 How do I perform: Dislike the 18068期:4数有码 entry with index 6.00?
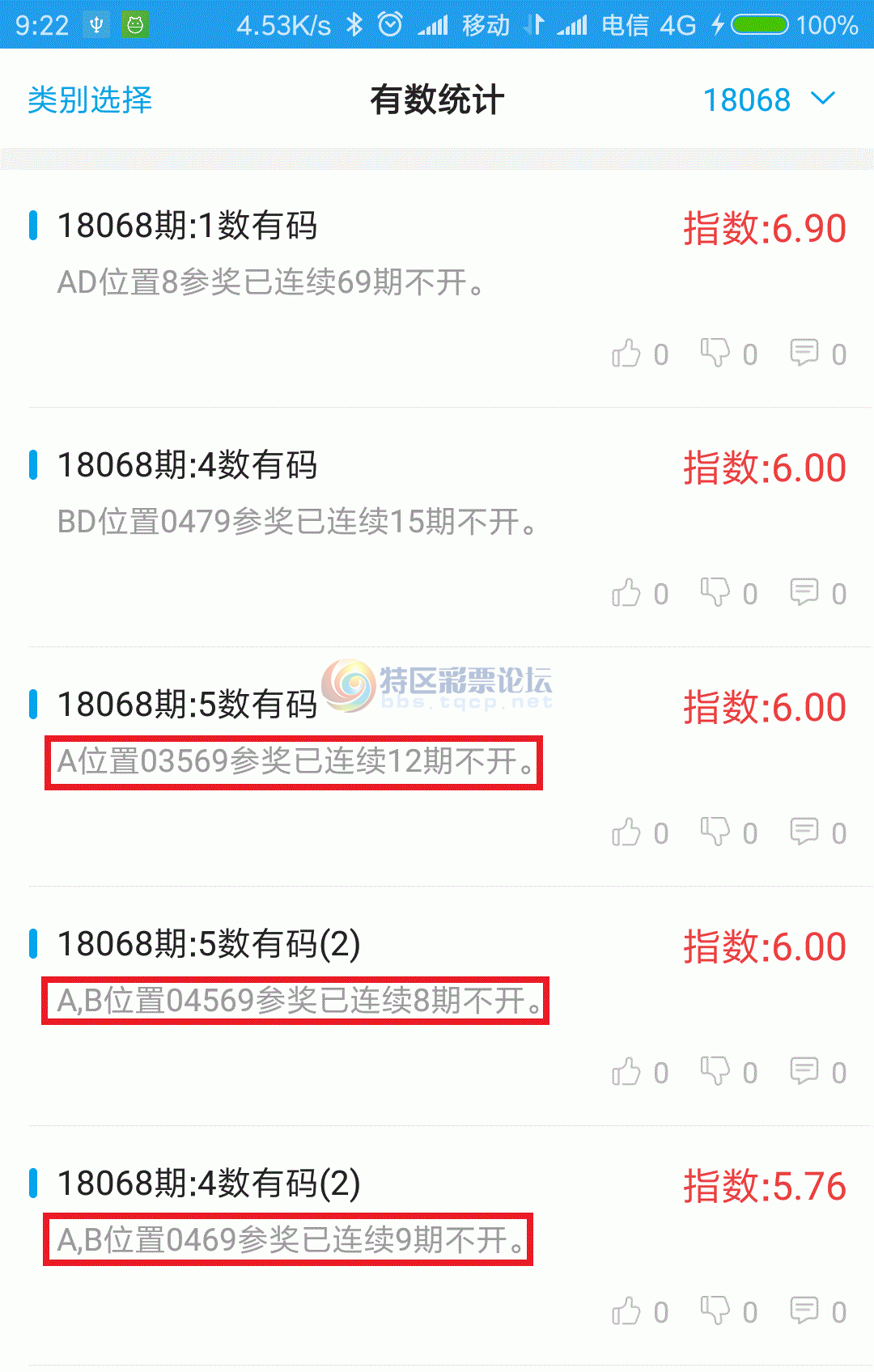(715, 593)
